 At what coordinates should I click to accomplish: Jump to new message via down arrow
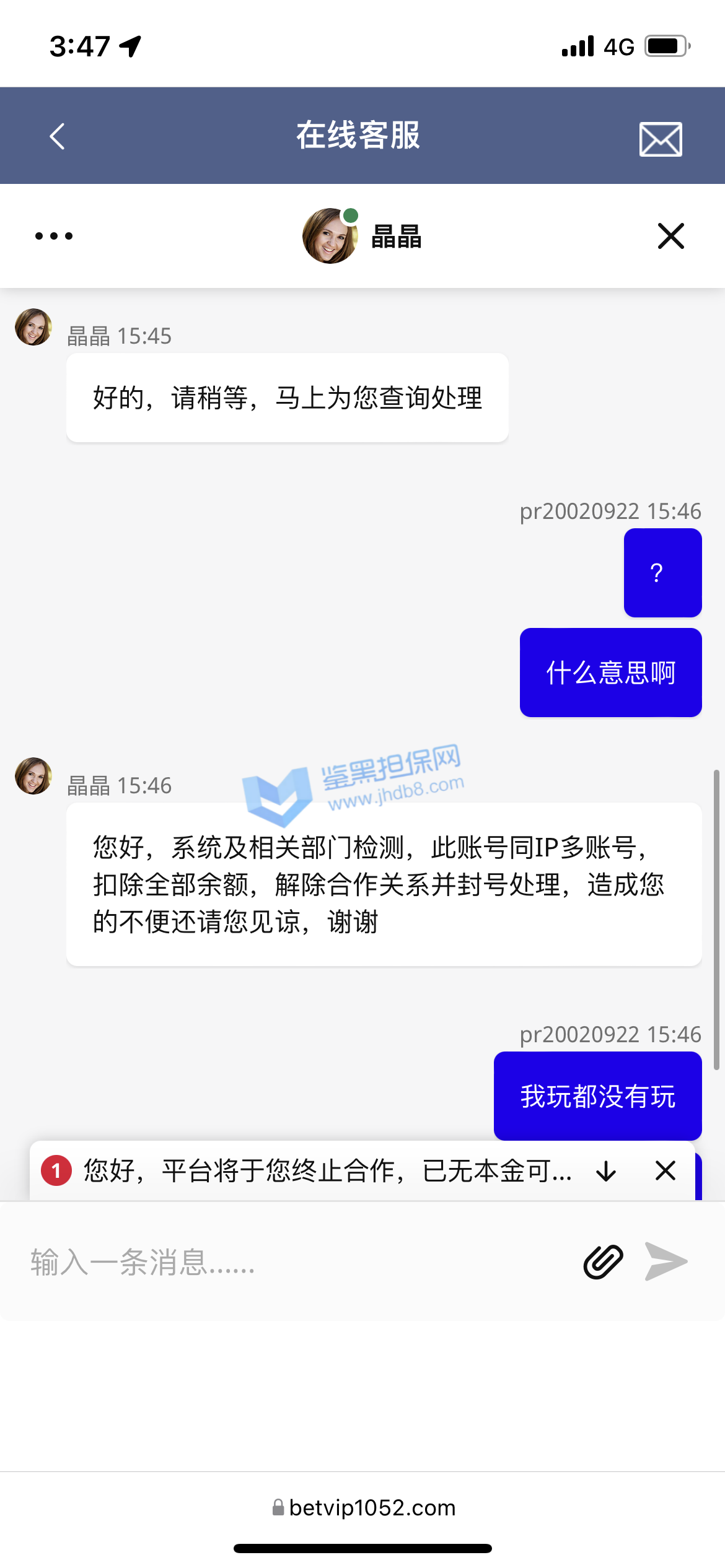[605, 1171]
